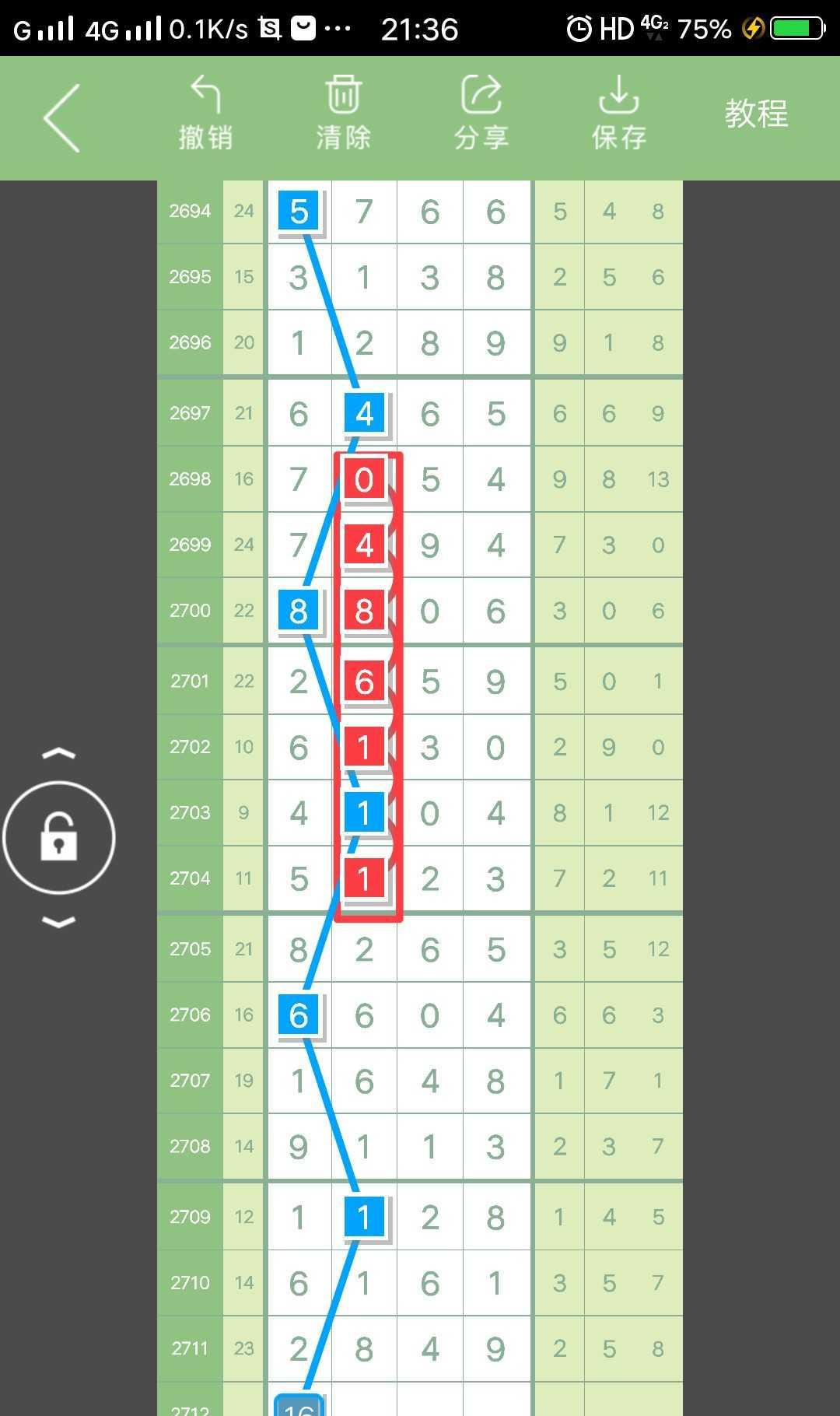Open the 教程 tutorial

pos(756,114)
